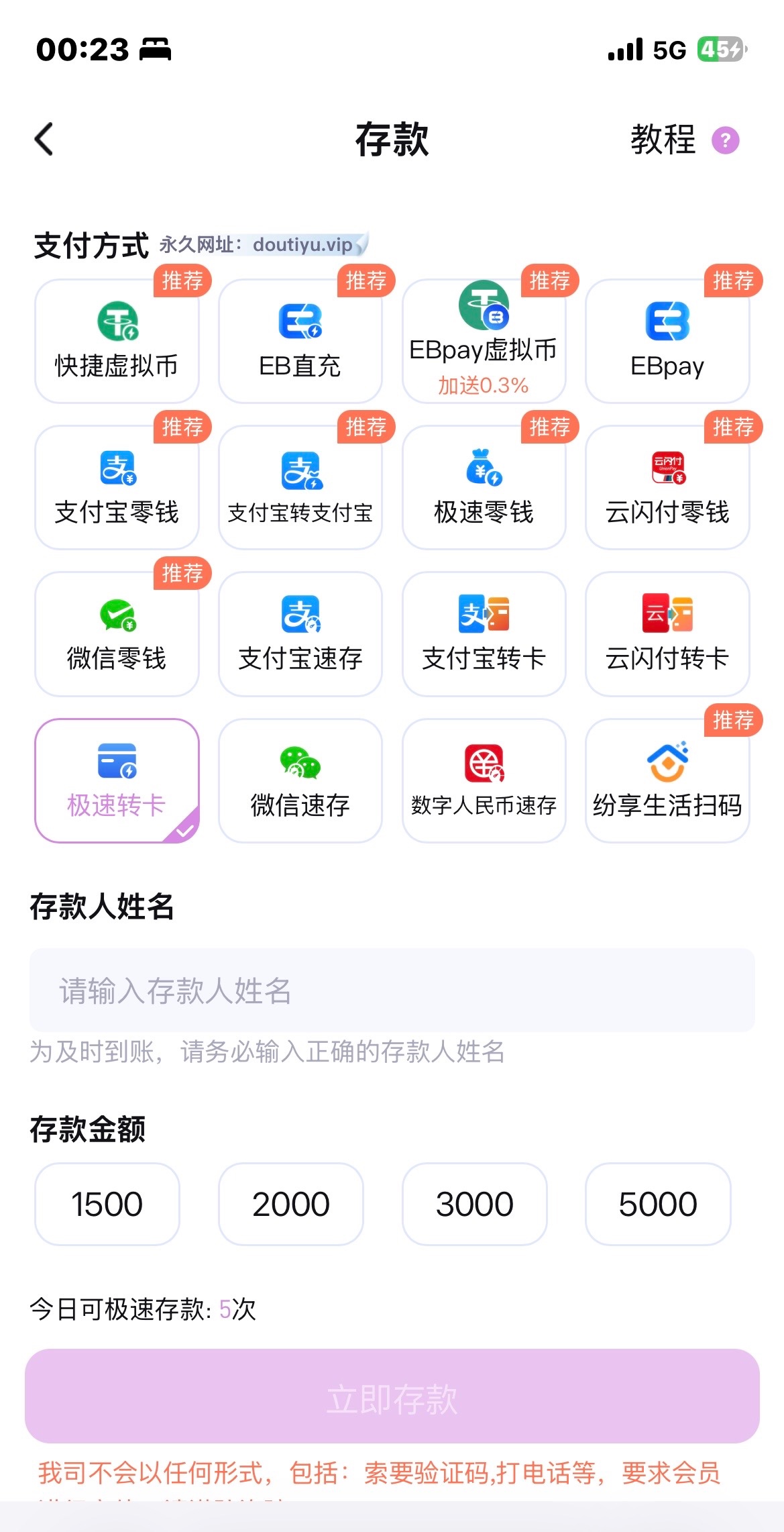Focus the 存款人姓名 input field

point(392,990)
